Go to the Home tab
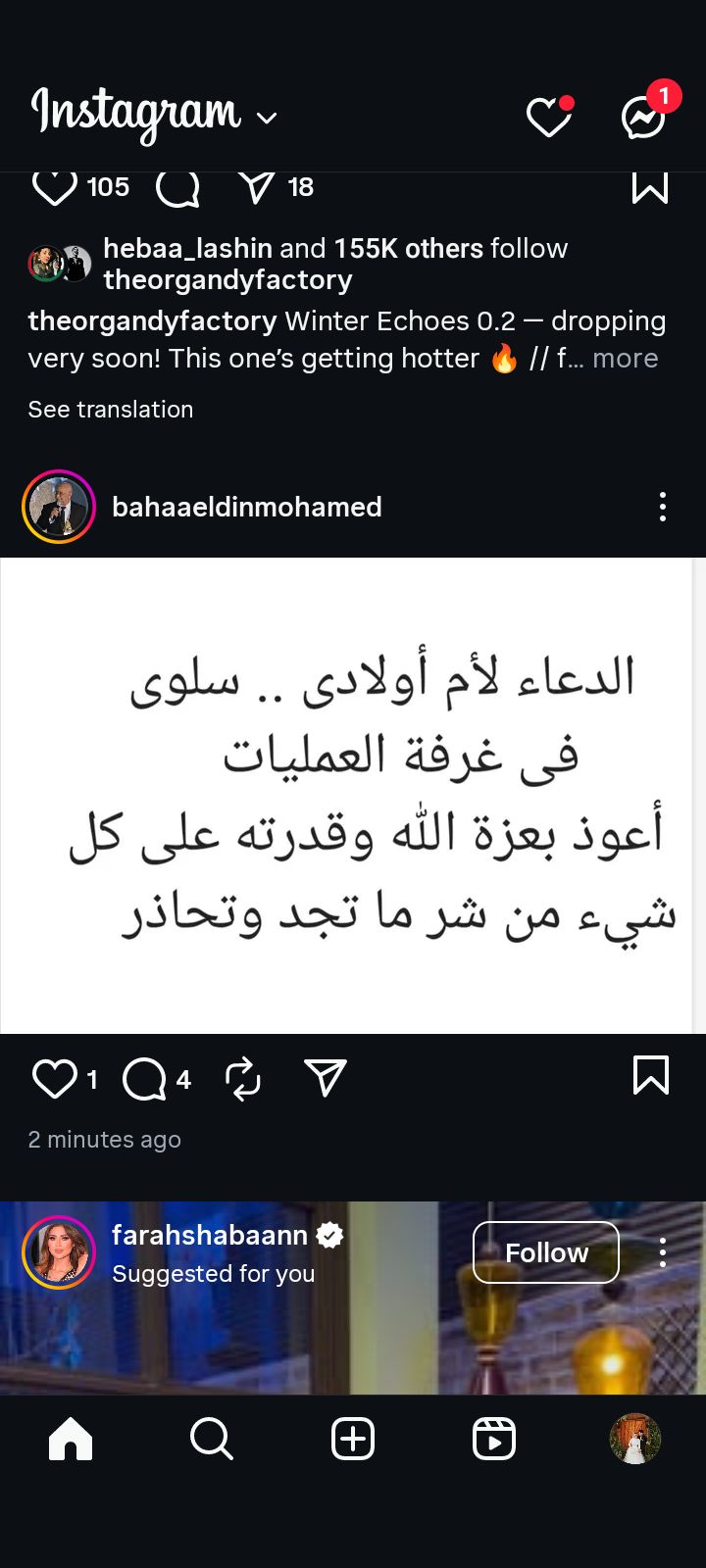706x1568 pixels. (x=71, y=1440)
